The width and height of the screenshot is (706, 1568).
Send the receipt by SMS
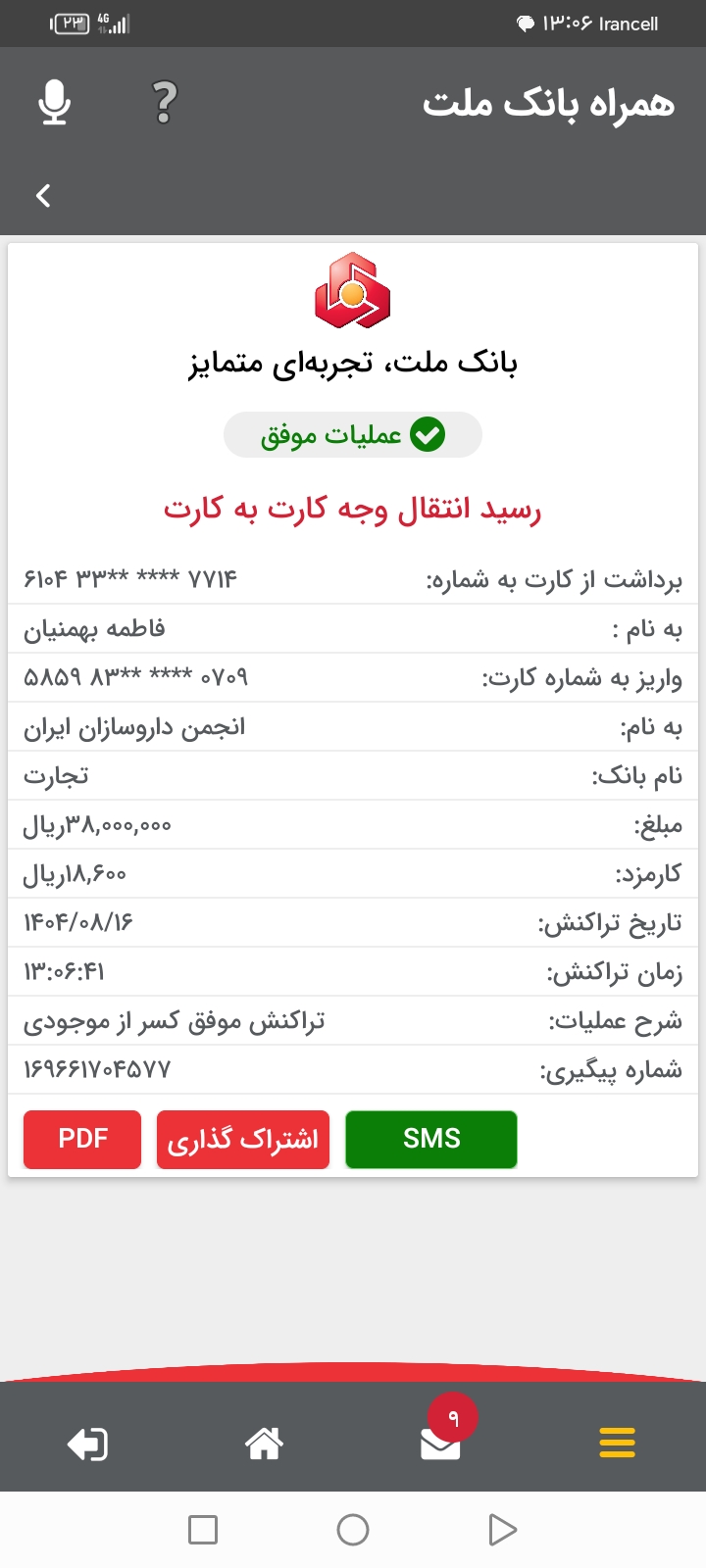[431, 1138]
